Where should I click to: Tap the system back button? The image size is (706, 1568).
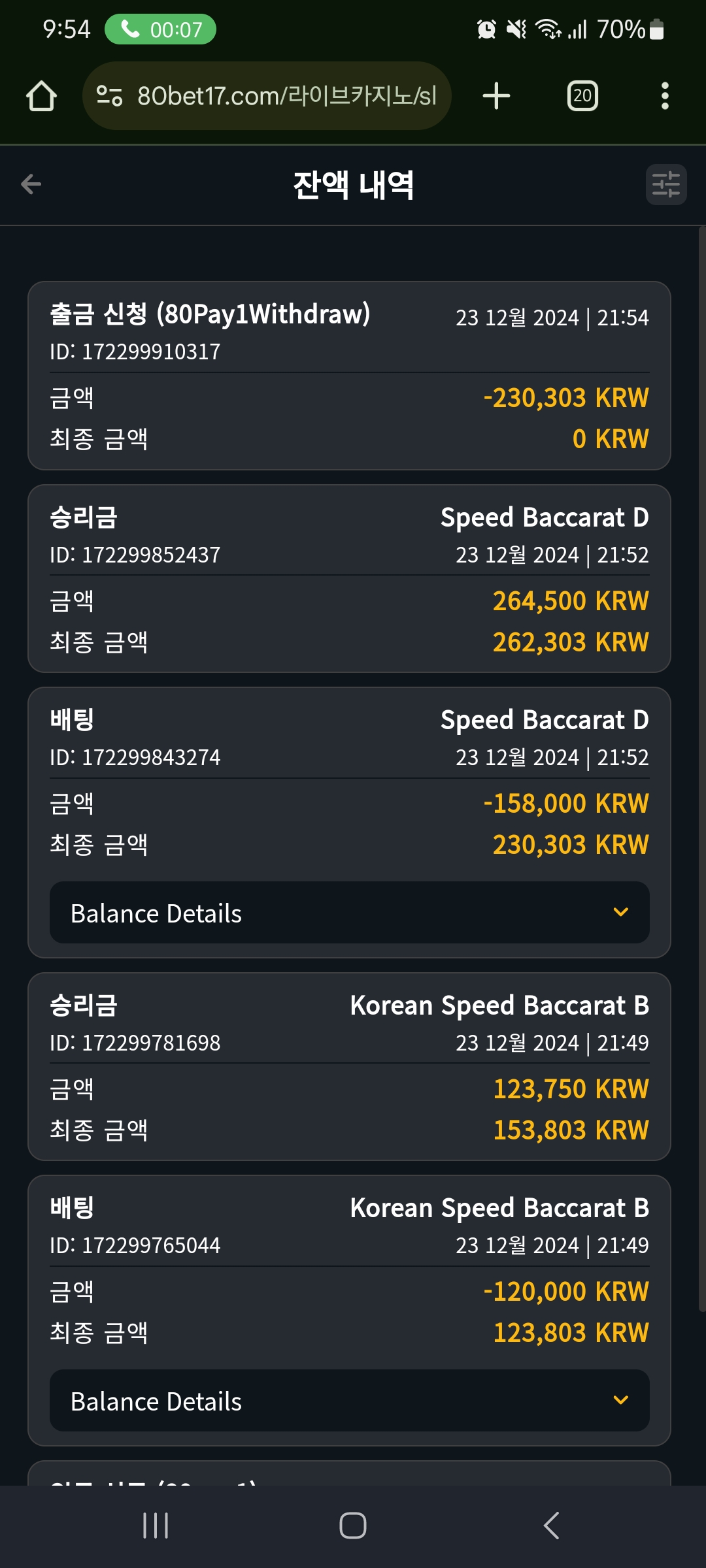click(x=551, y=1526)
